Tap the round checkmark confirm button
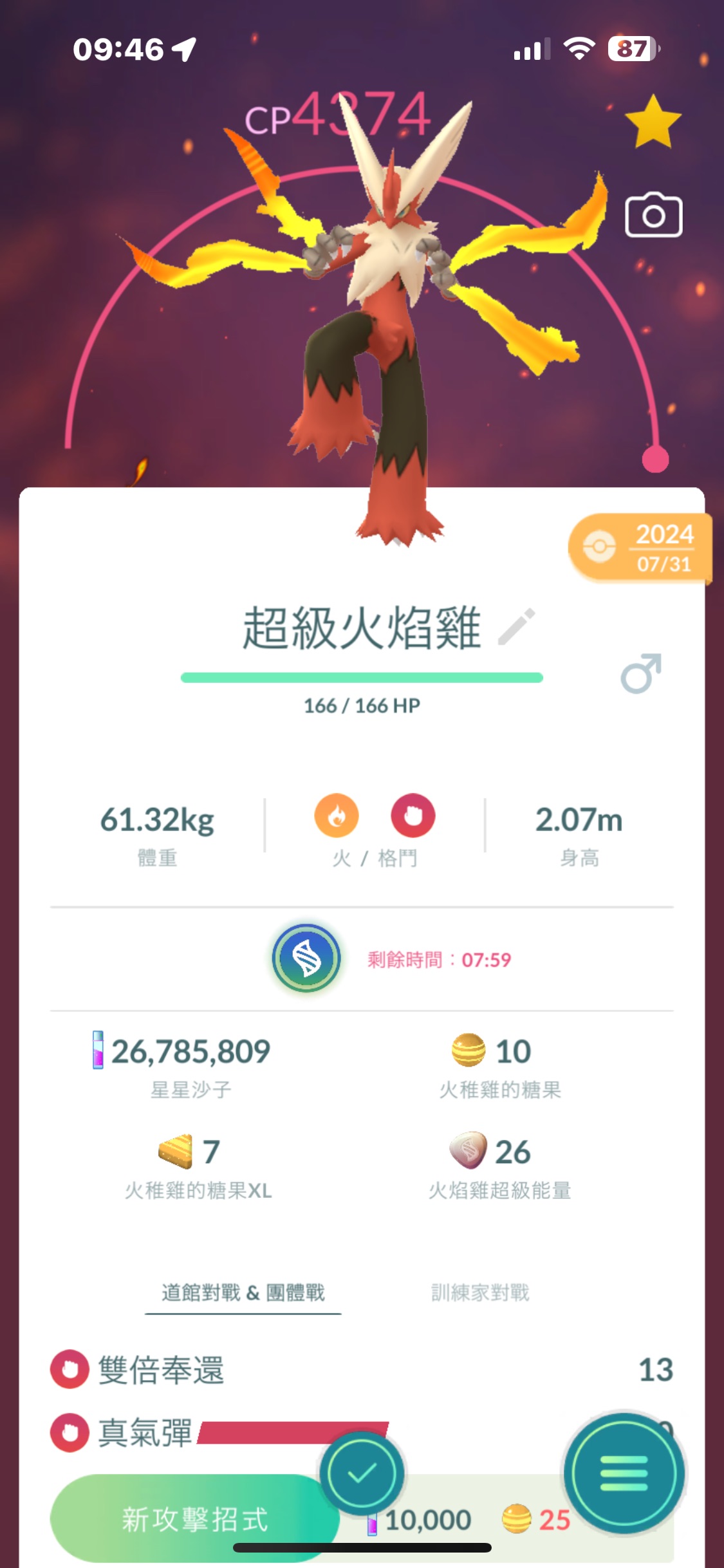The image size is (724, 1568). click(x=362, y=1473)
